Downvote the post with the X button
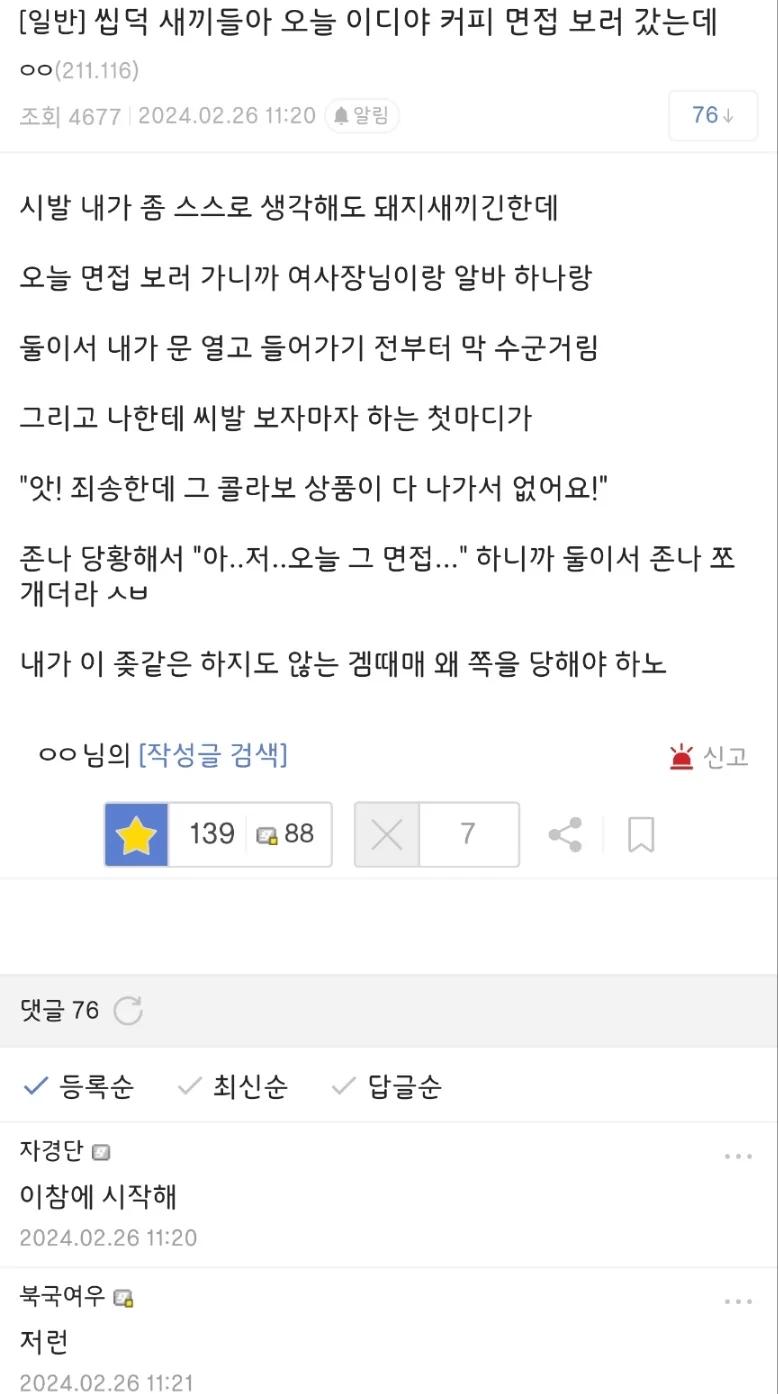Image resolution: width=778 pixels, height=1394 pixels. click(387, 834)
